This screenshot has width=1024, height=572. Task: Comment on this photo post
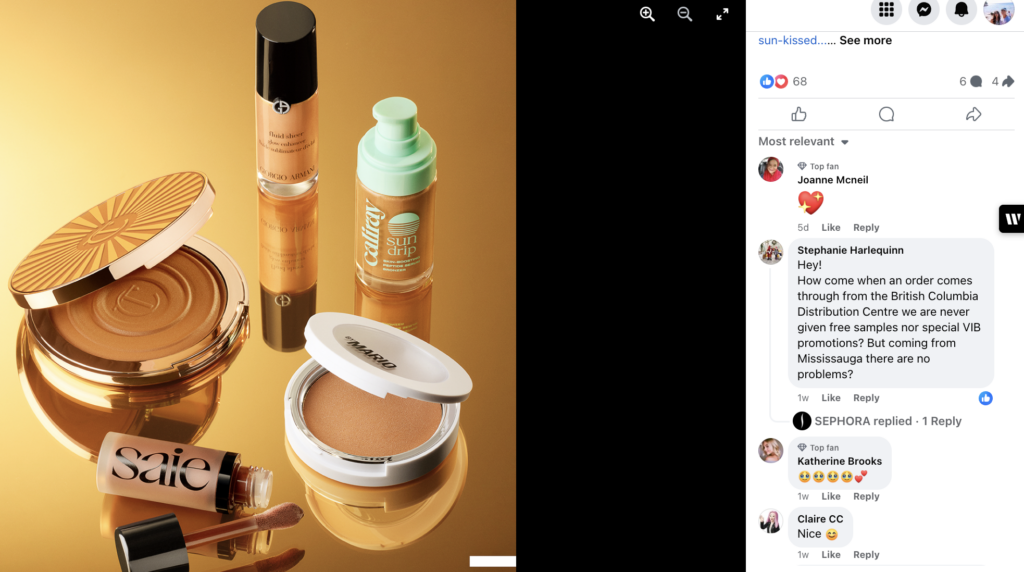coord(886,114)
